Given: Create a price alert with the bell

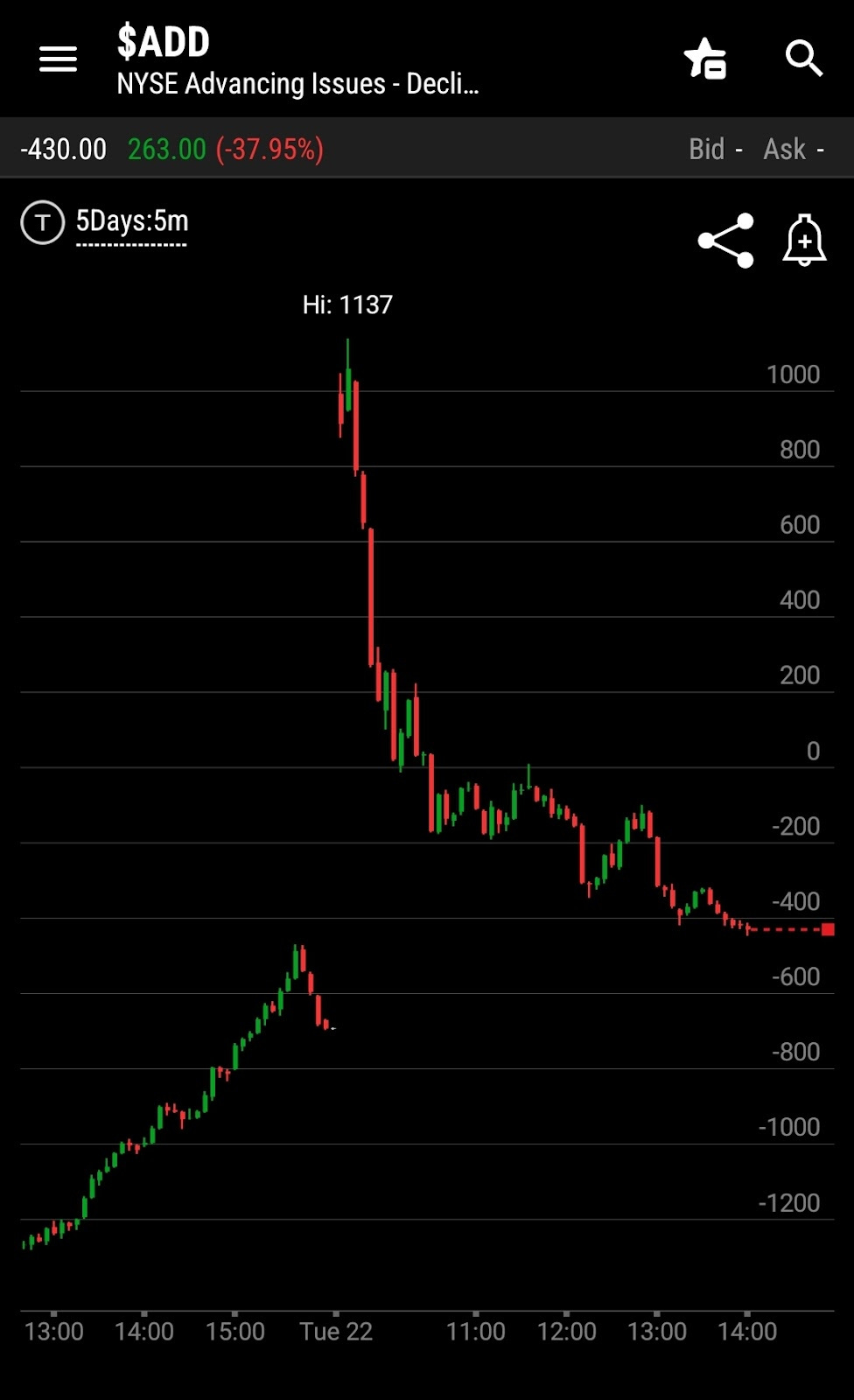Looking at the screenshot, I should (x=804, y=240).
